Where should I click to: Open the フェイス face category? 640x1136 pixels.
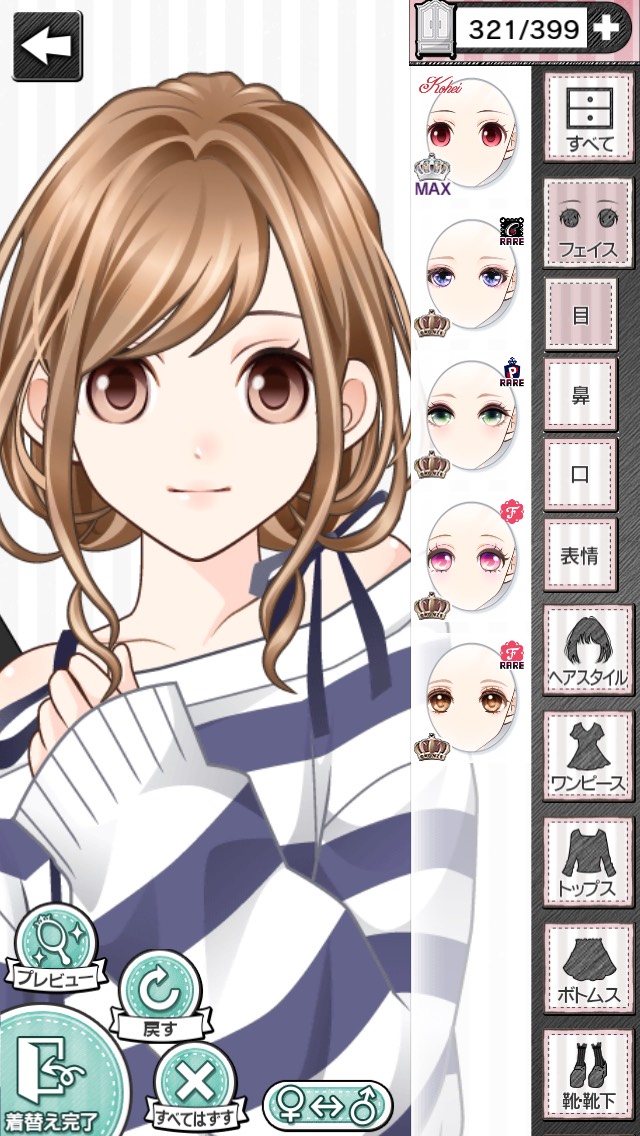pyautogui.click(x=588, y=223)
